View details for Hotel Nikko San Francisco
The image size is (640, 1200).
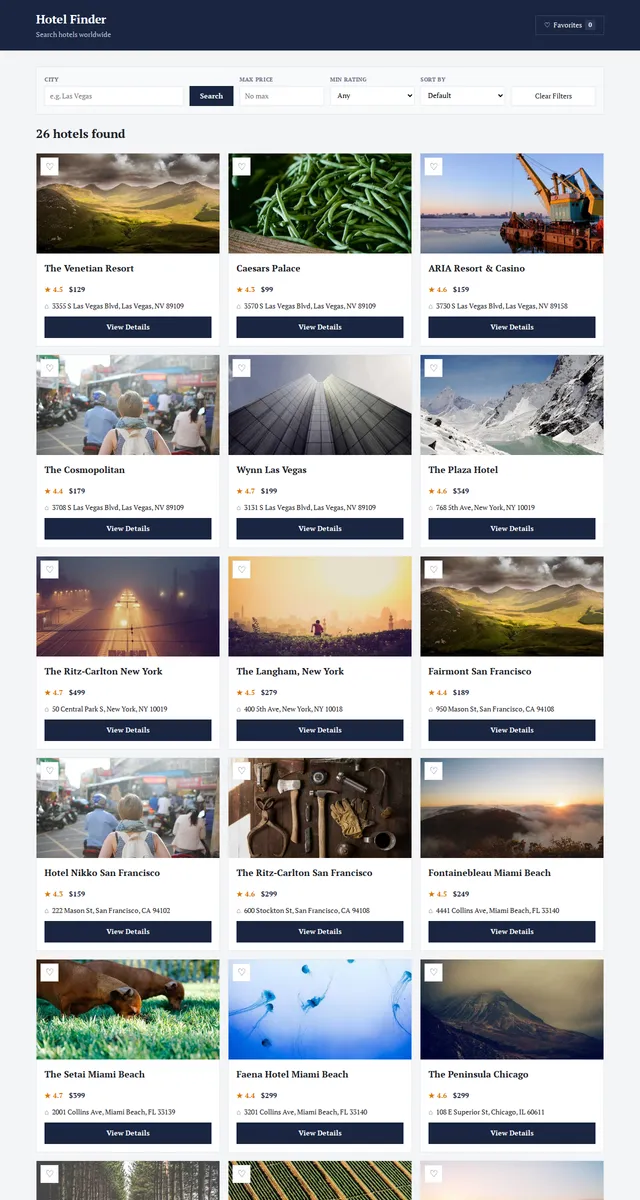[128, 931]
